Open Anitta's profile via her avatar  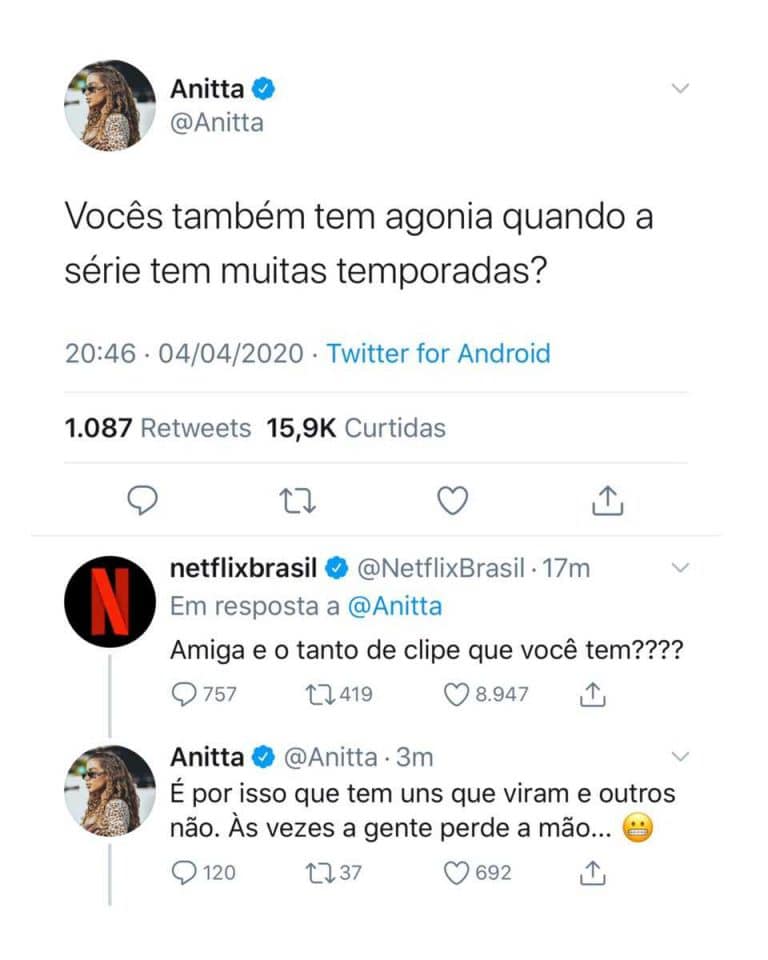109,103
